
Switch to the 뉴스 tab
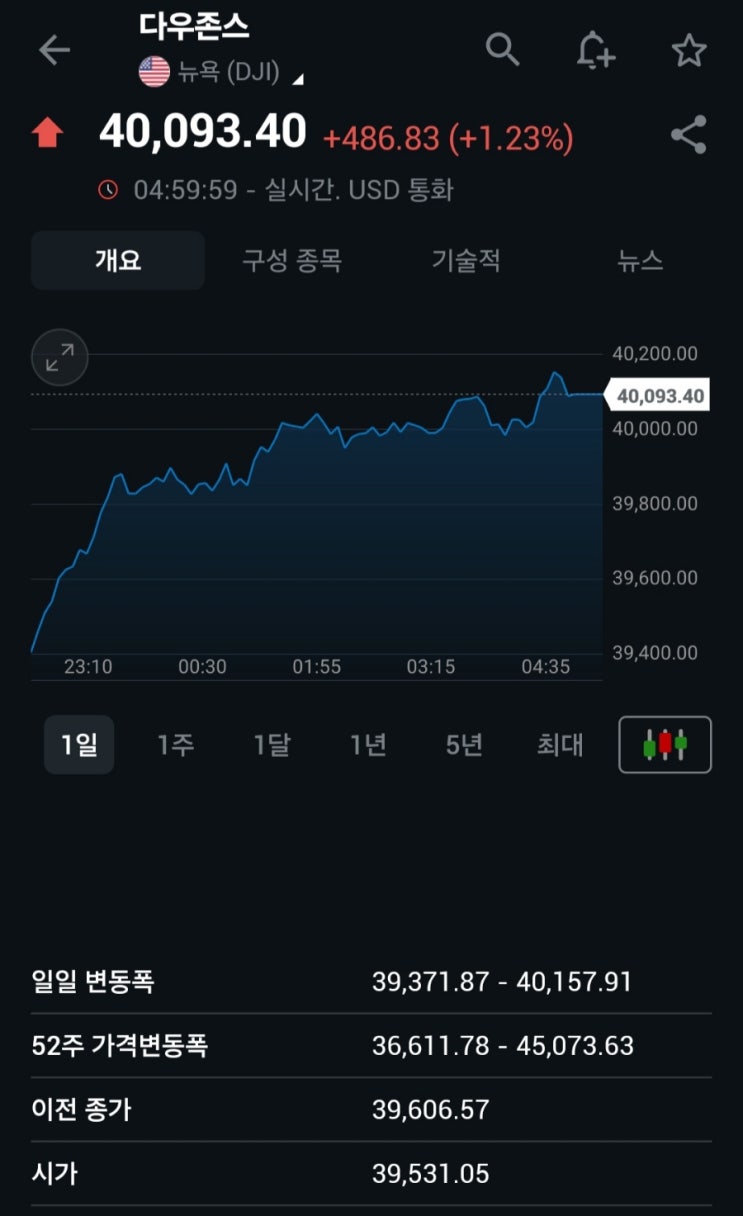(x=640, y=261)
